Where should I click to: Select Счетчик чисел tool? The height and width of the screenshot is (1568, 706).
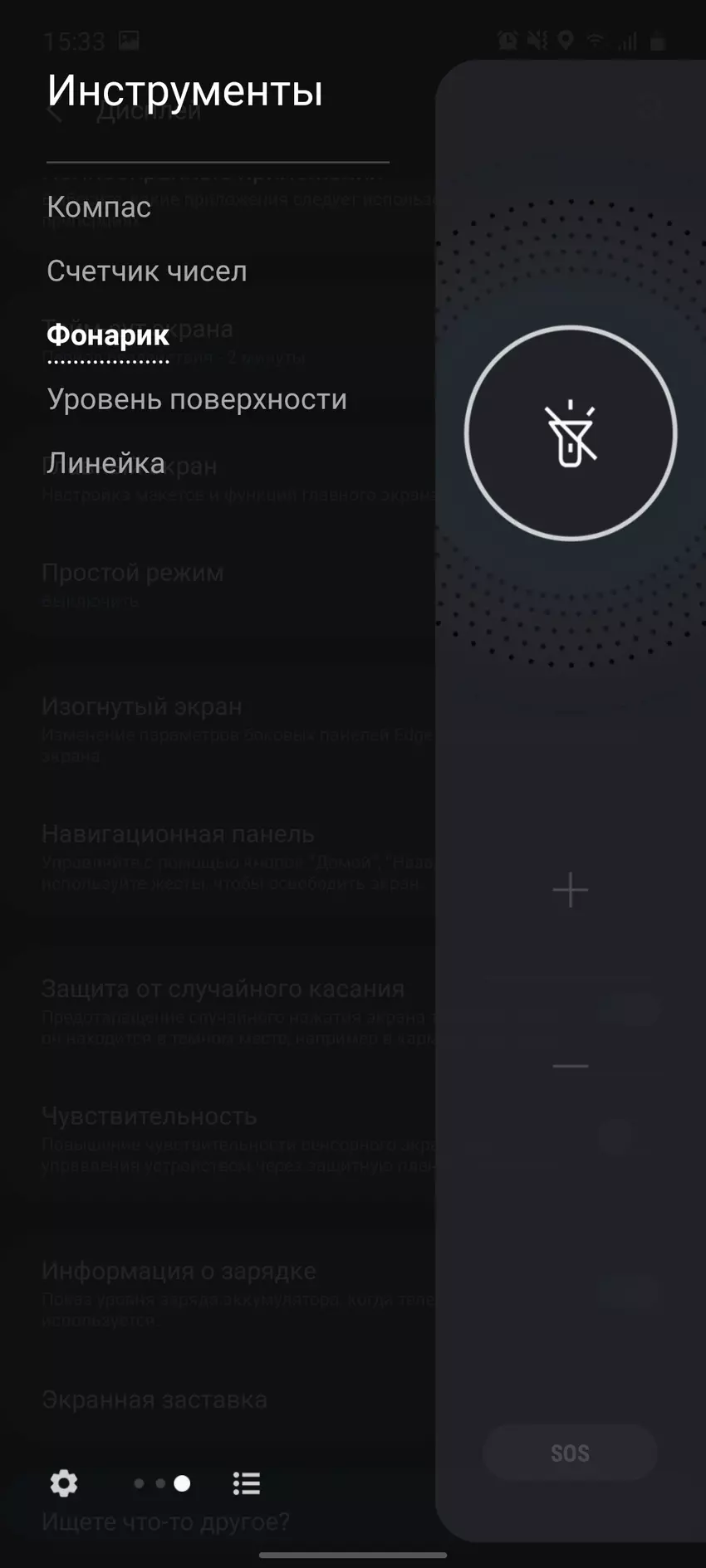tap(147, 271)
